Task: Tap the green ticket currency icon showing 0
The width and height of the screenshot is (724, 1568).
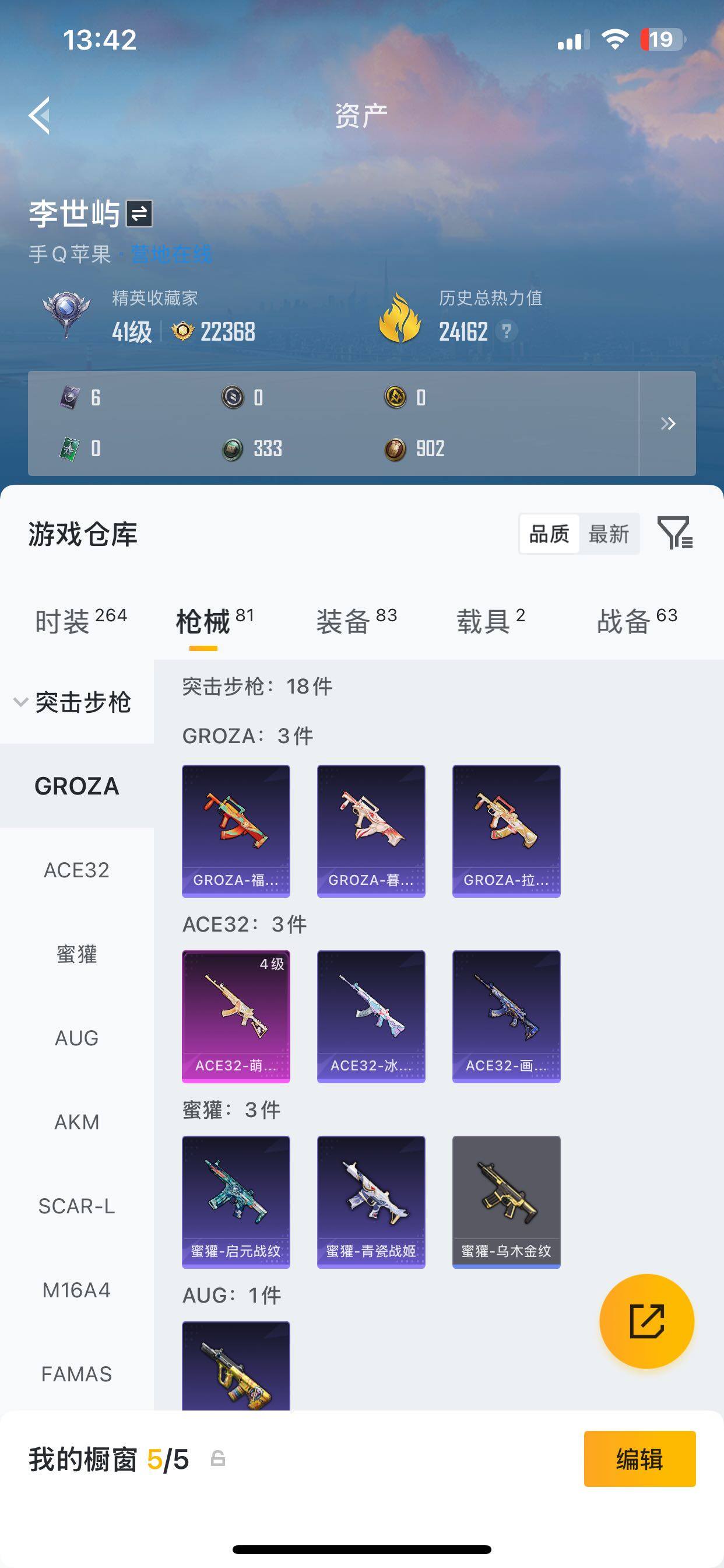Action: click(69, 449)
